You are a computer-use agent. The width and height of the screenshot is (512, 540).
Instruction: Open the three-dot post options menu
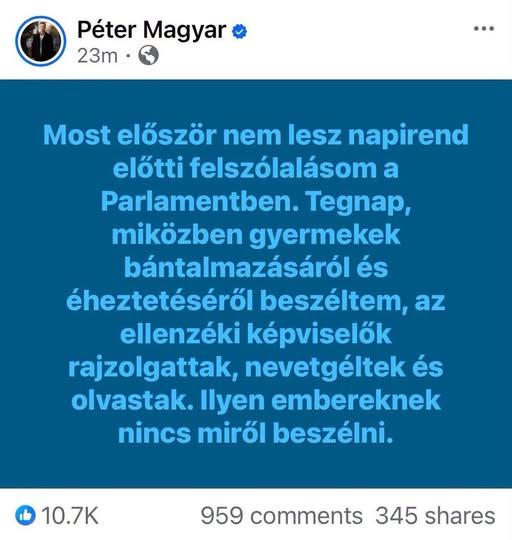(x=484, y=29)
